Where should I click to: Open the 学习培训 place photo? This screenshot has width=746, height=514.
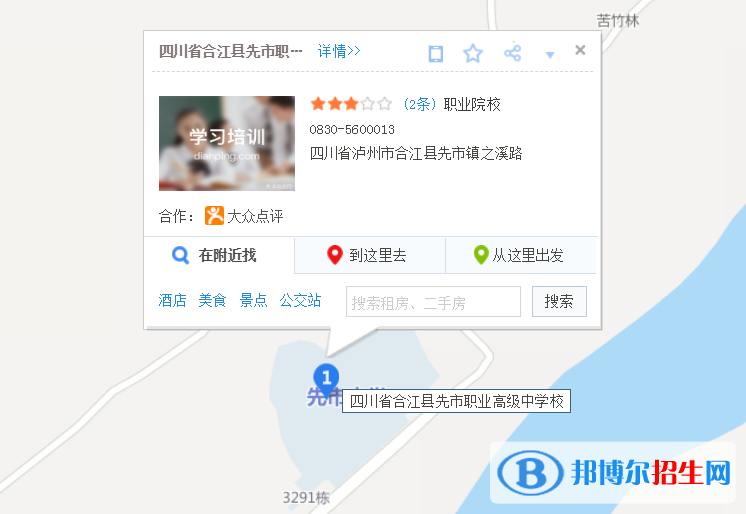point(227,143)
